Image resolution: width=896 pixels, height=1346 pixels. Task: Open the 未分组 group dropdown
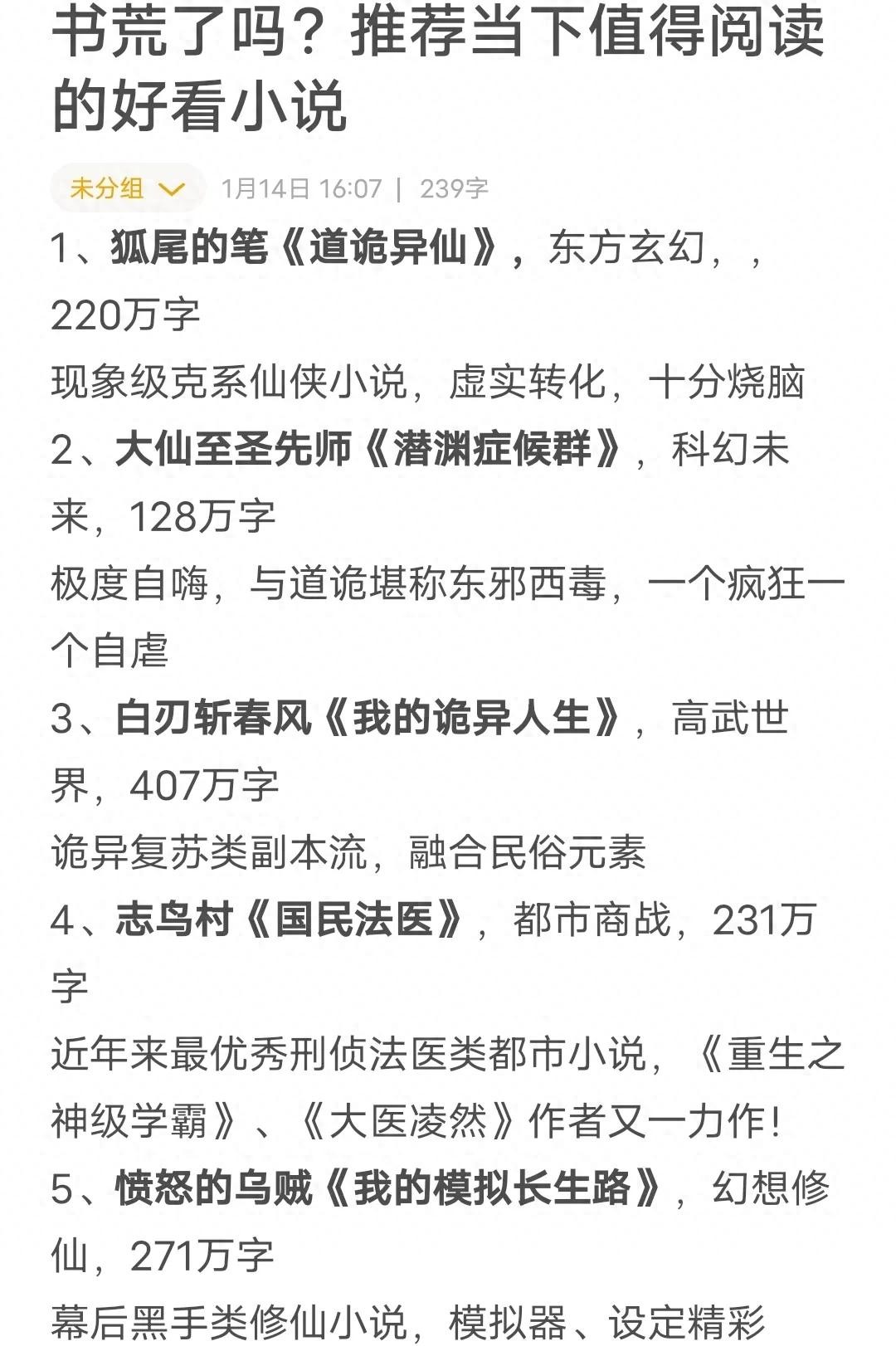(x=127, y=188)
